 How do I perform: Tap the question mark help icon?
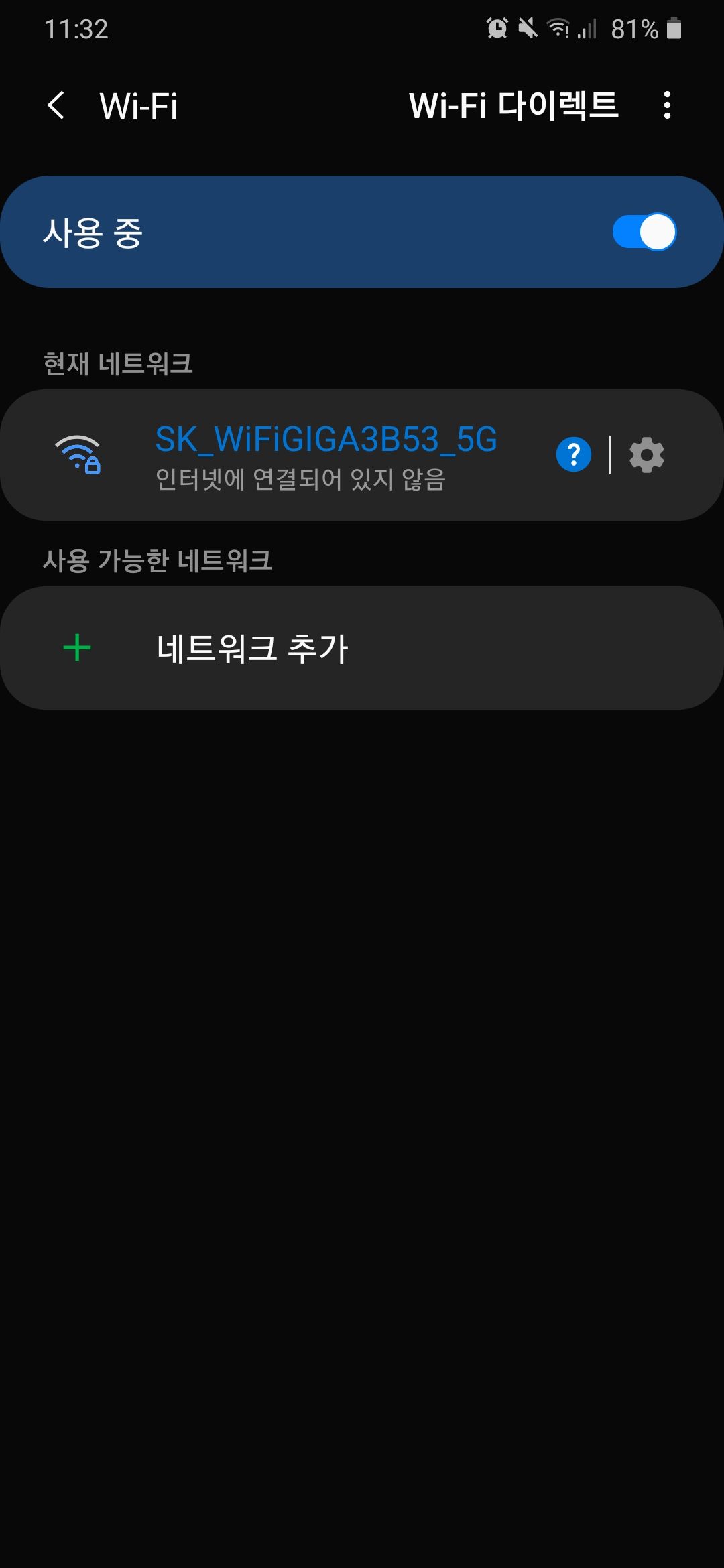[x=574, y=455]
